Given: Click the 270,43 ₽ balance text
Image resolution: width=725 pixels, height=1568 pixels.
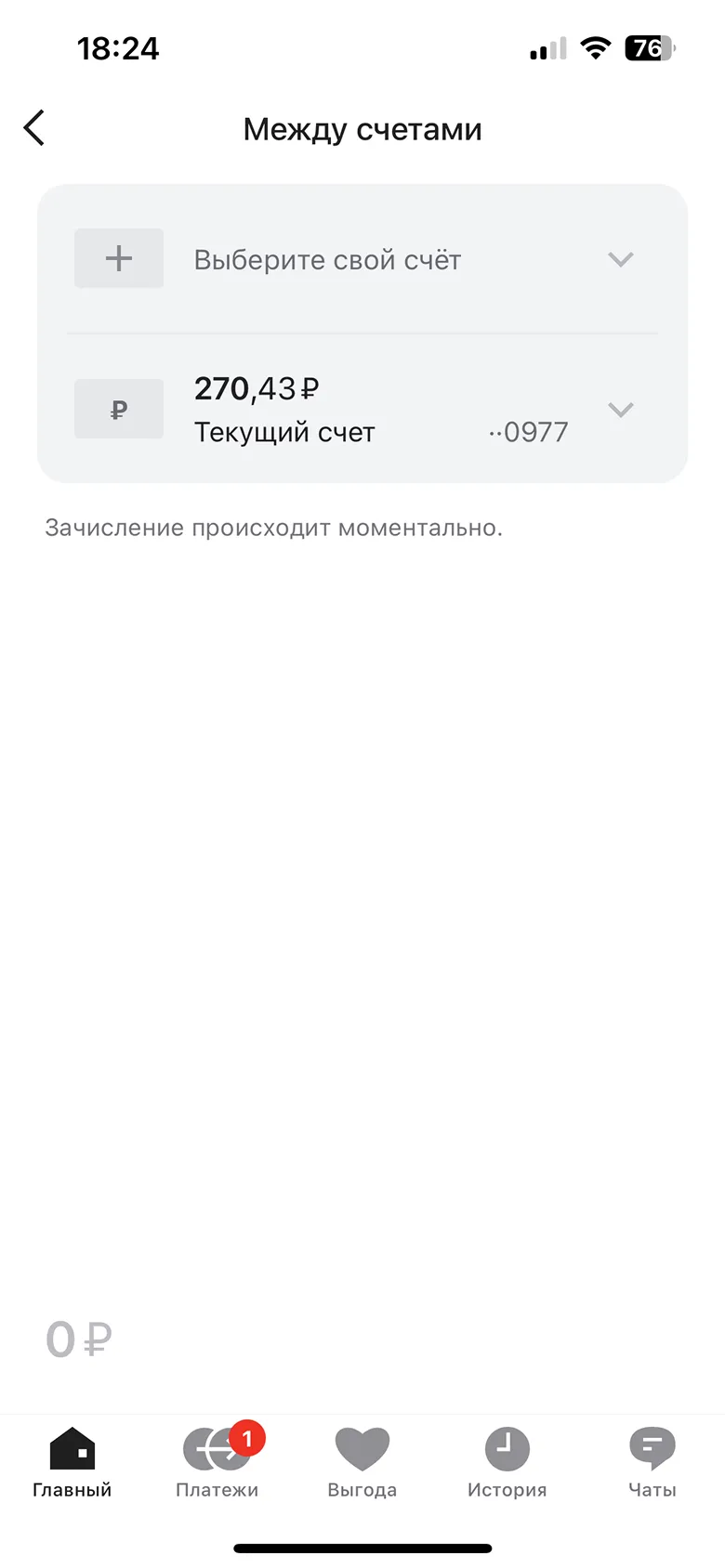Looking at the screenshot, I should (x=255, y=389).
